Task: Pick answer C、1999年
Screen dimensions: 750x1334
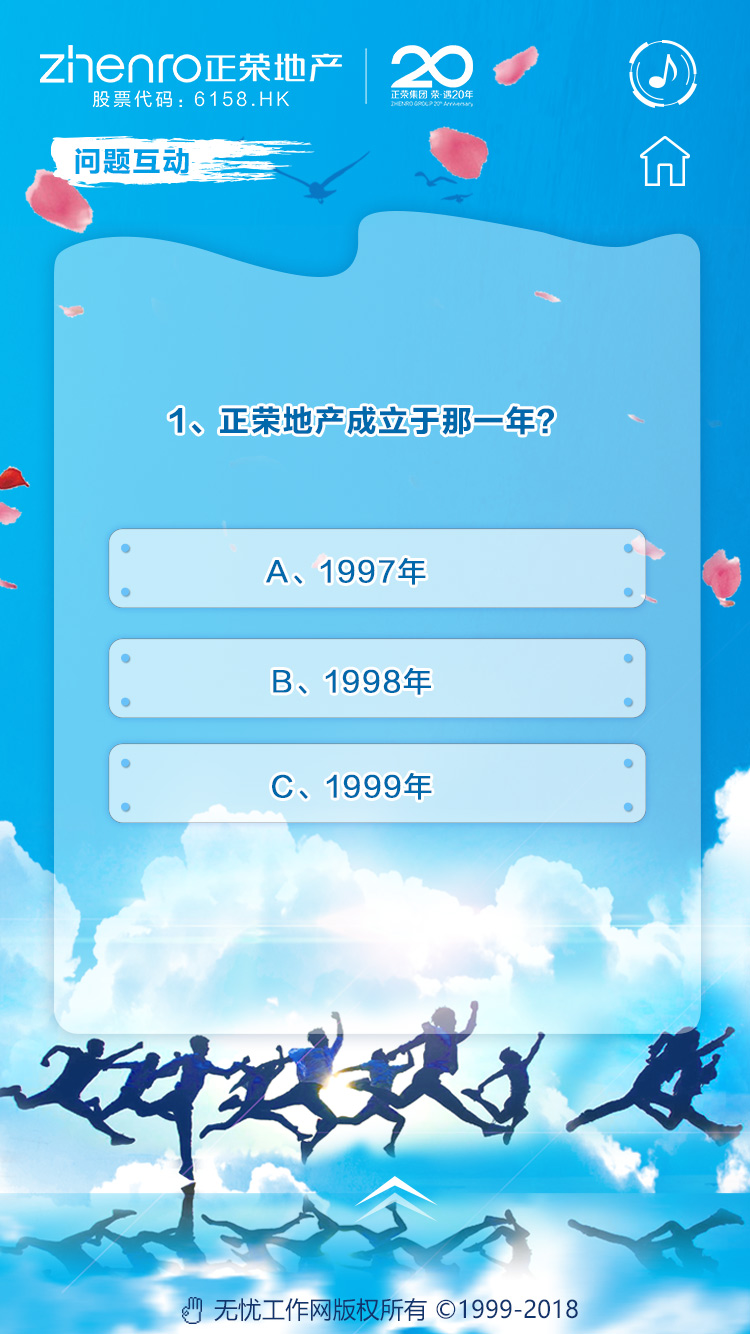Action: [x=377, y=783]
